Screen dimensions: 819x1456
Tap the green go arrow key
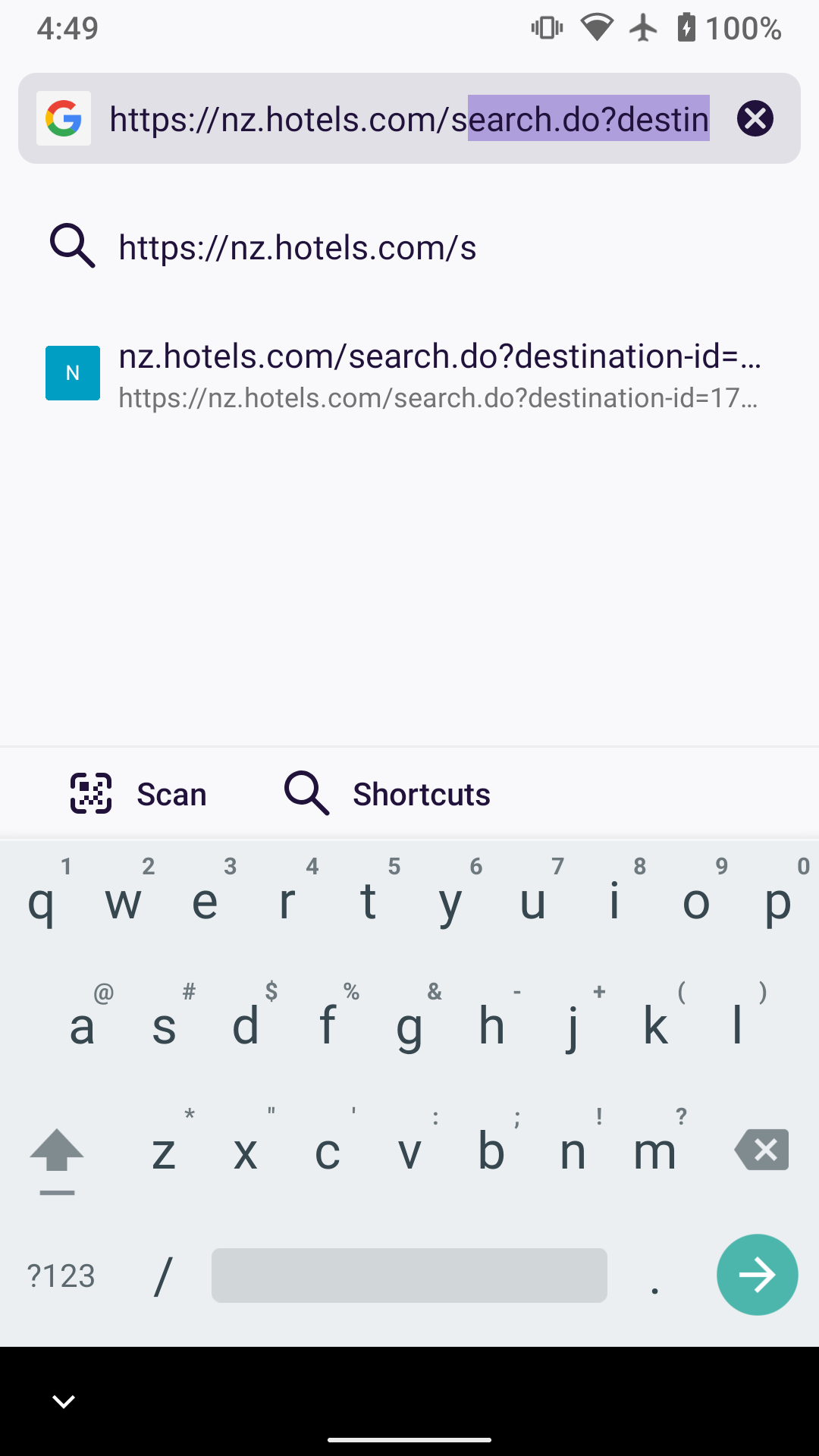coord(757,1275)
